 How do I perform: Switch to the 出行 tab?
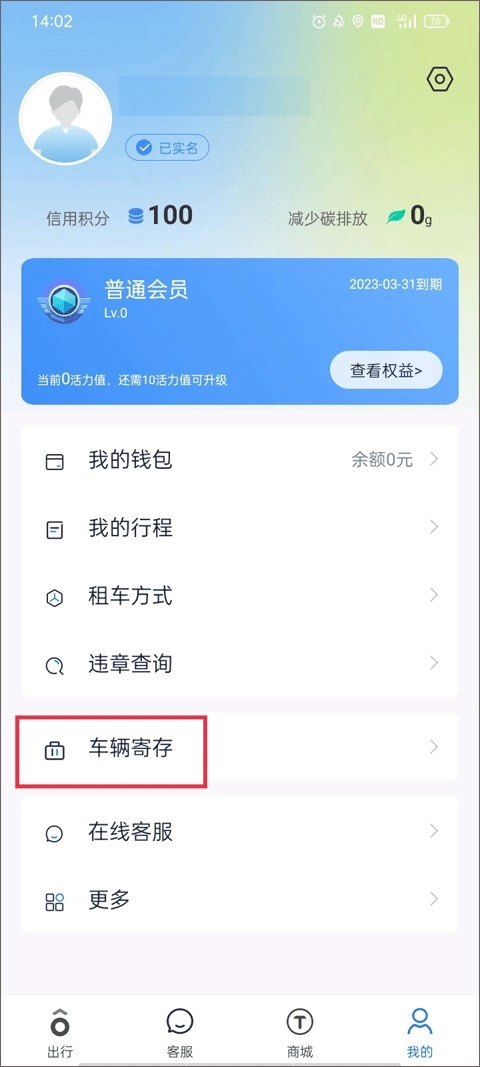(x=60, y=1032)
